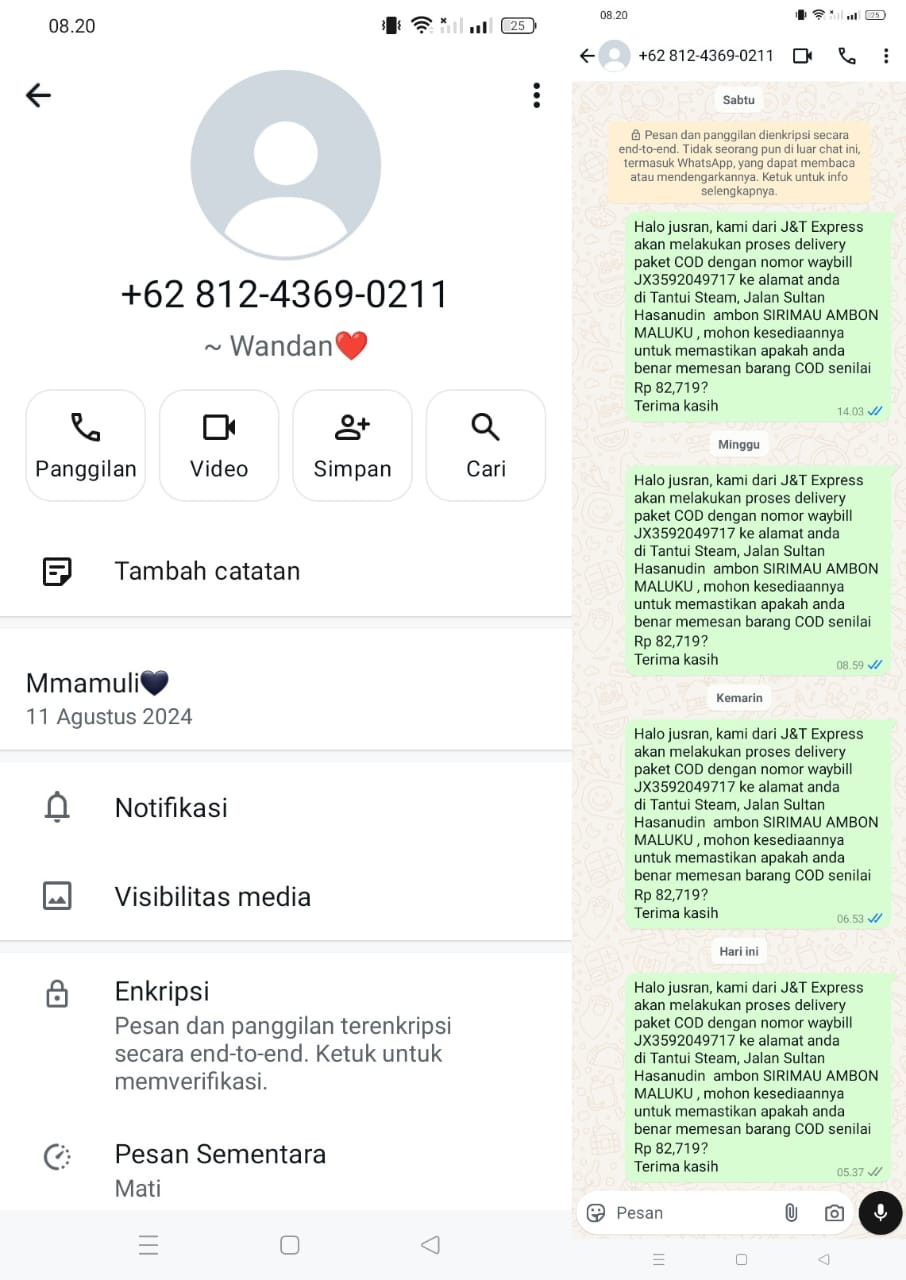Save the contact with Simpan
906x1280 pixels.
[x=352, y=445]
